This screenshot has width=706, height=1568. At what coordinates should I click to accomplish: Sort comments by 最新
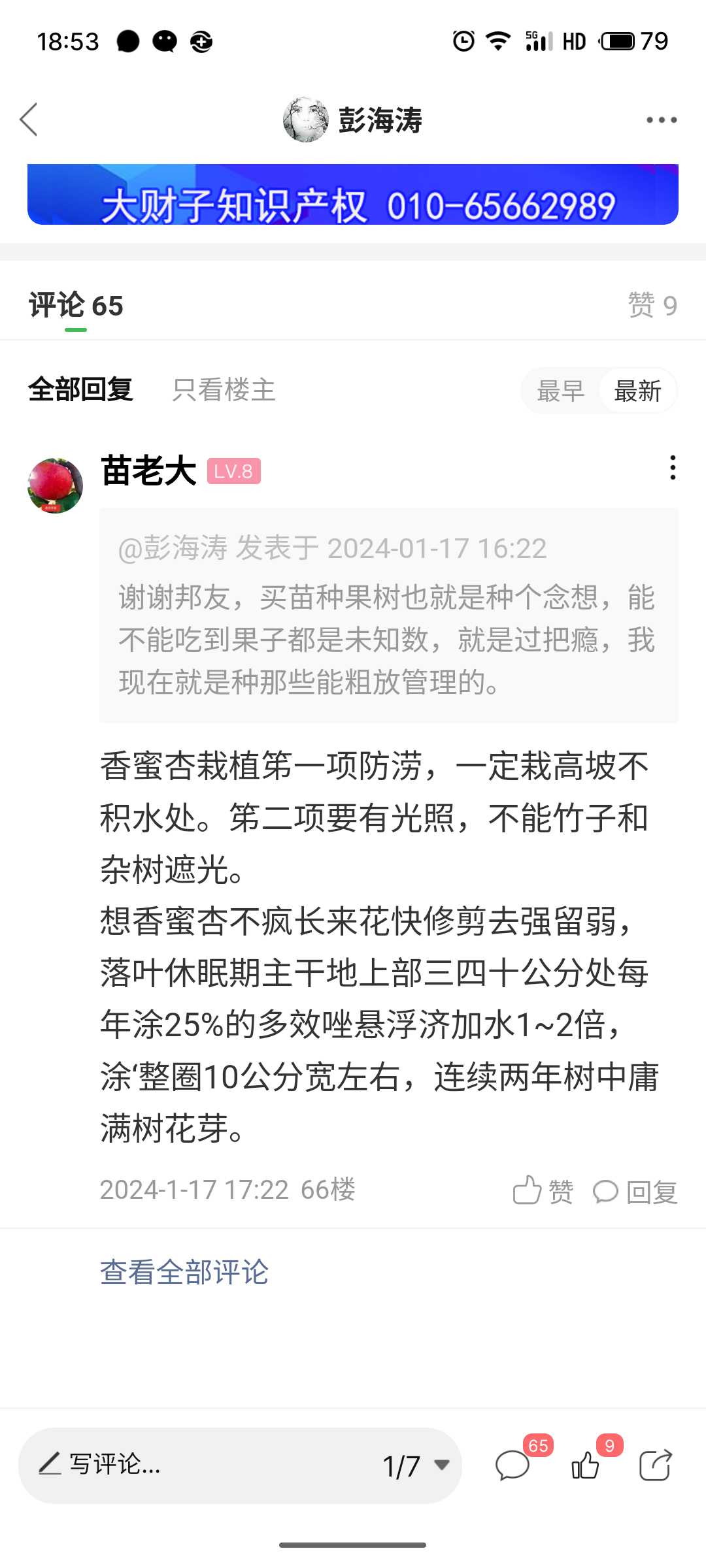(637, 391)
